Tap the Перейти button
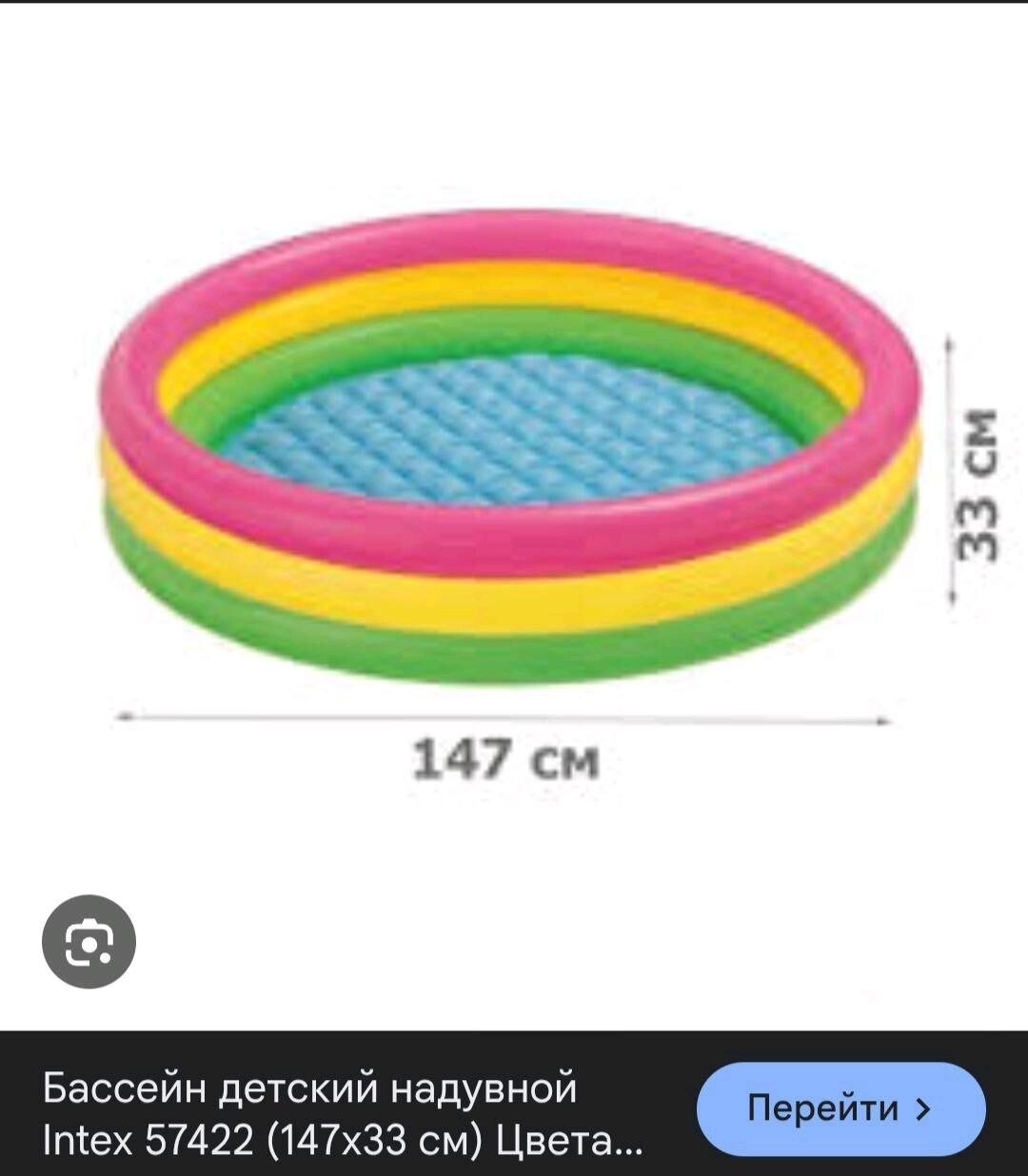This screenshot has width=1028, height=1176. (840, 1108)
